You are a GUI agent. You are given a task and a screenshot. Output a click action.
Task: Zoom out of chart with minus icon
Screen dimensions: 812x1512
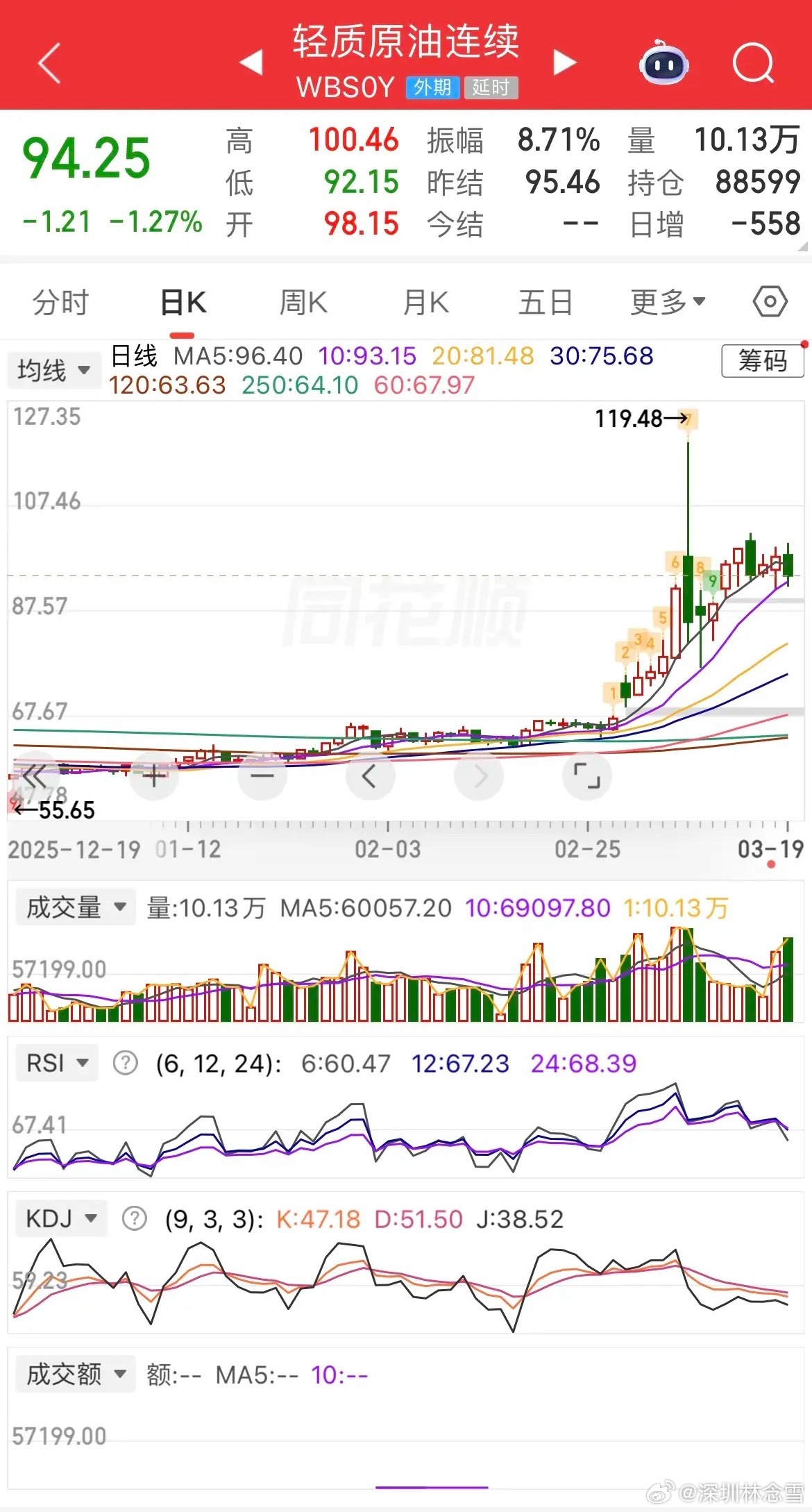tap(262, 776)
